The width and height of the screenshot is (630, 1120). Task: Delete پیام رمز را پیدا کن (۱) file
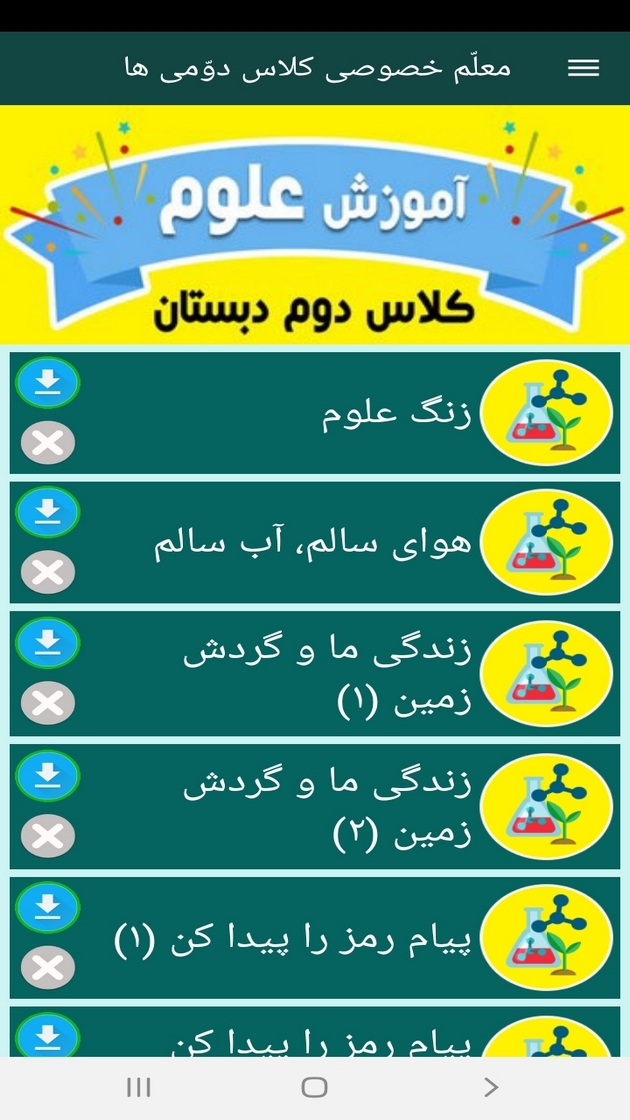click(x=48, y=968)
